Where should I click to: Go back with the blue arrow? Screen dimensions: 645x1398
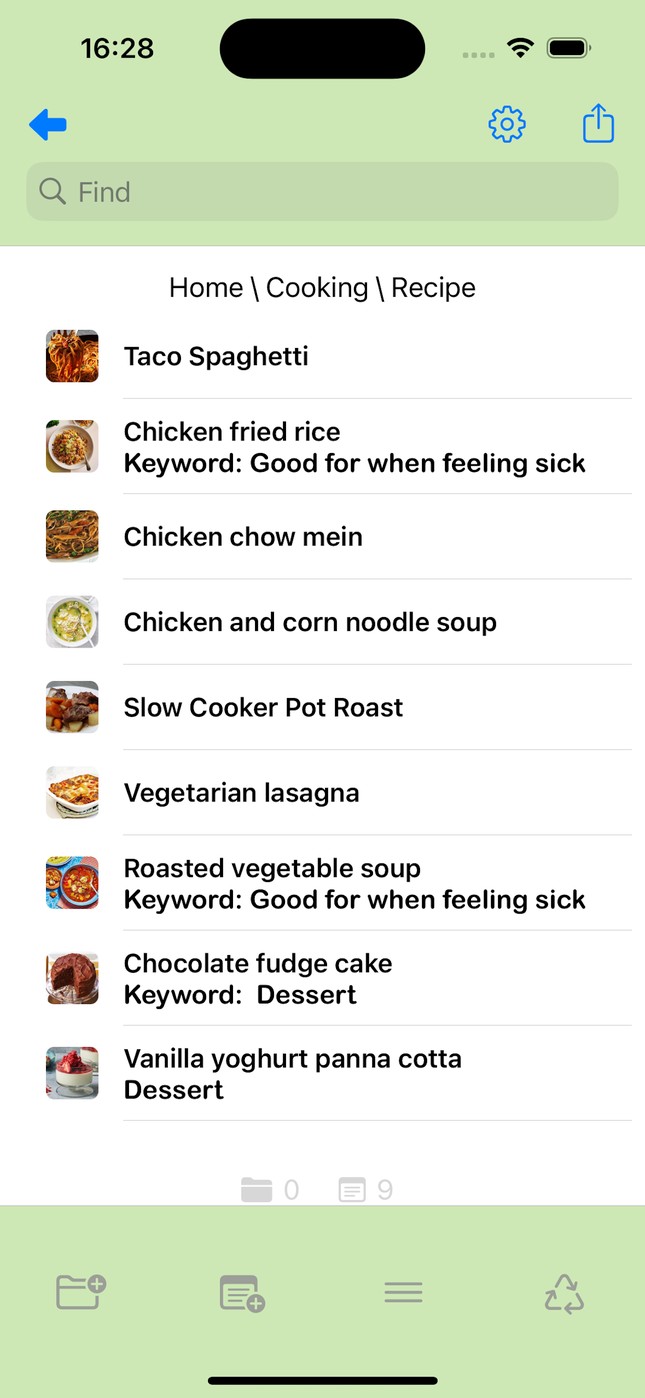coord(48,125)
